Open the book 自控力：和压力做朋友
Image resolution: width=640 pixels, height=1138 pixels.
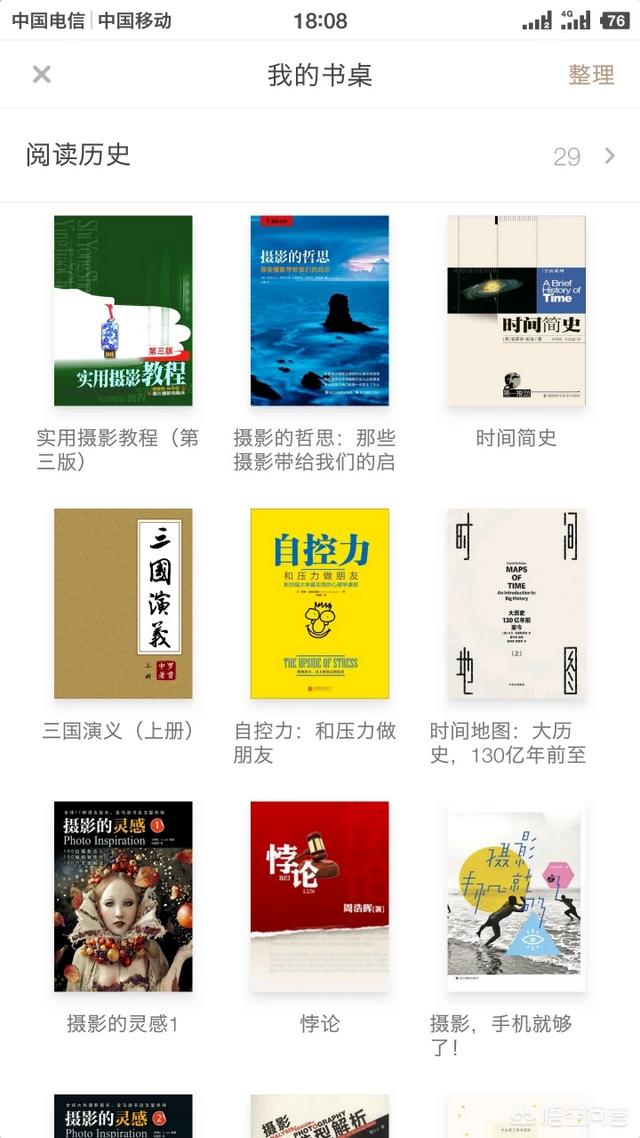(x=319, y=603)
